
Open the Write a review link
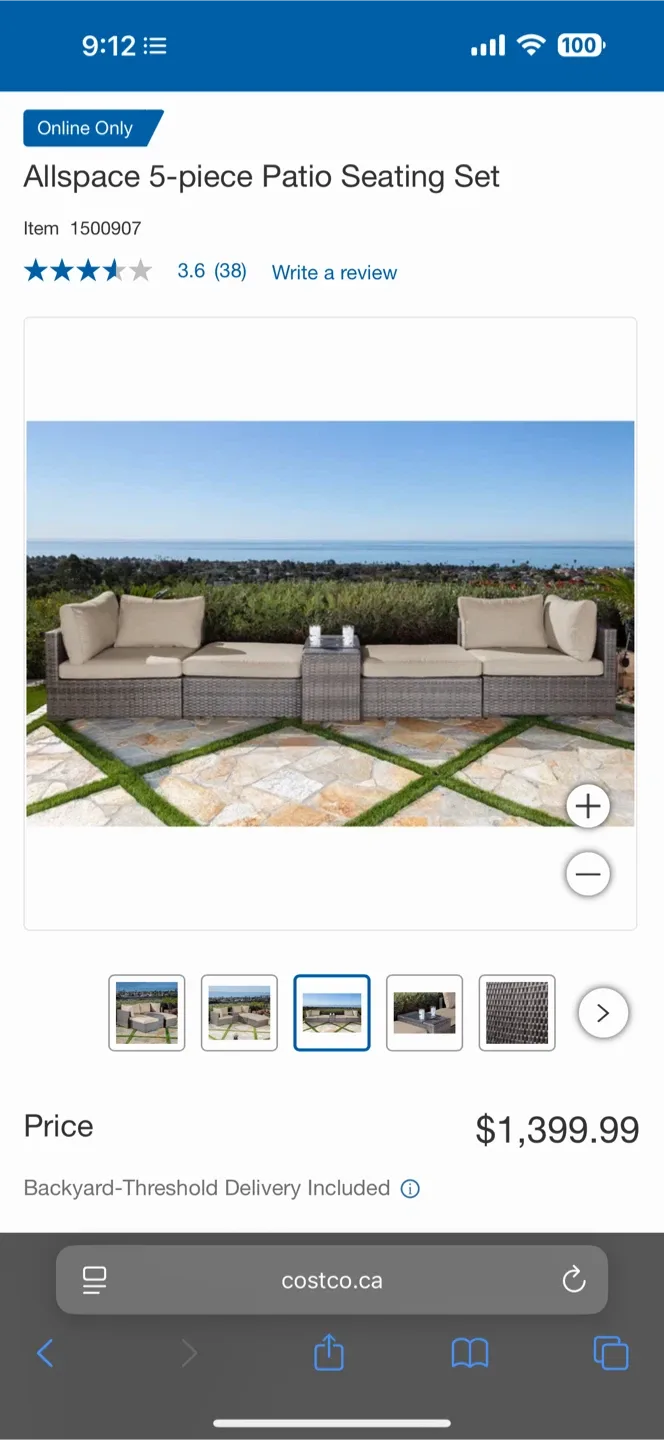coord(334,272)
